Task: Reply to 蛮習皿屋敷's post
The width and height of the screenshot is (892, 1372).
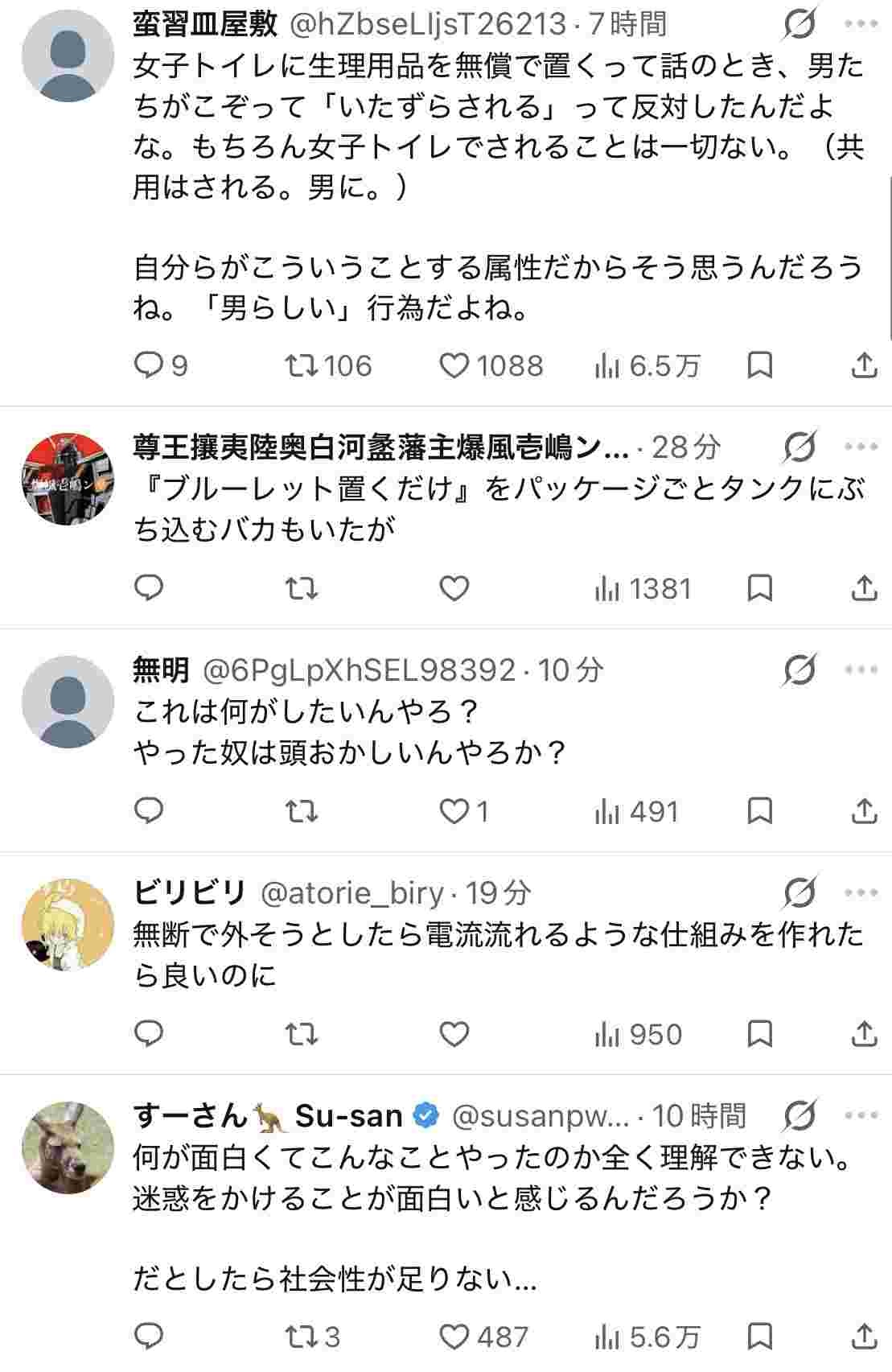Action: [149, 366]
